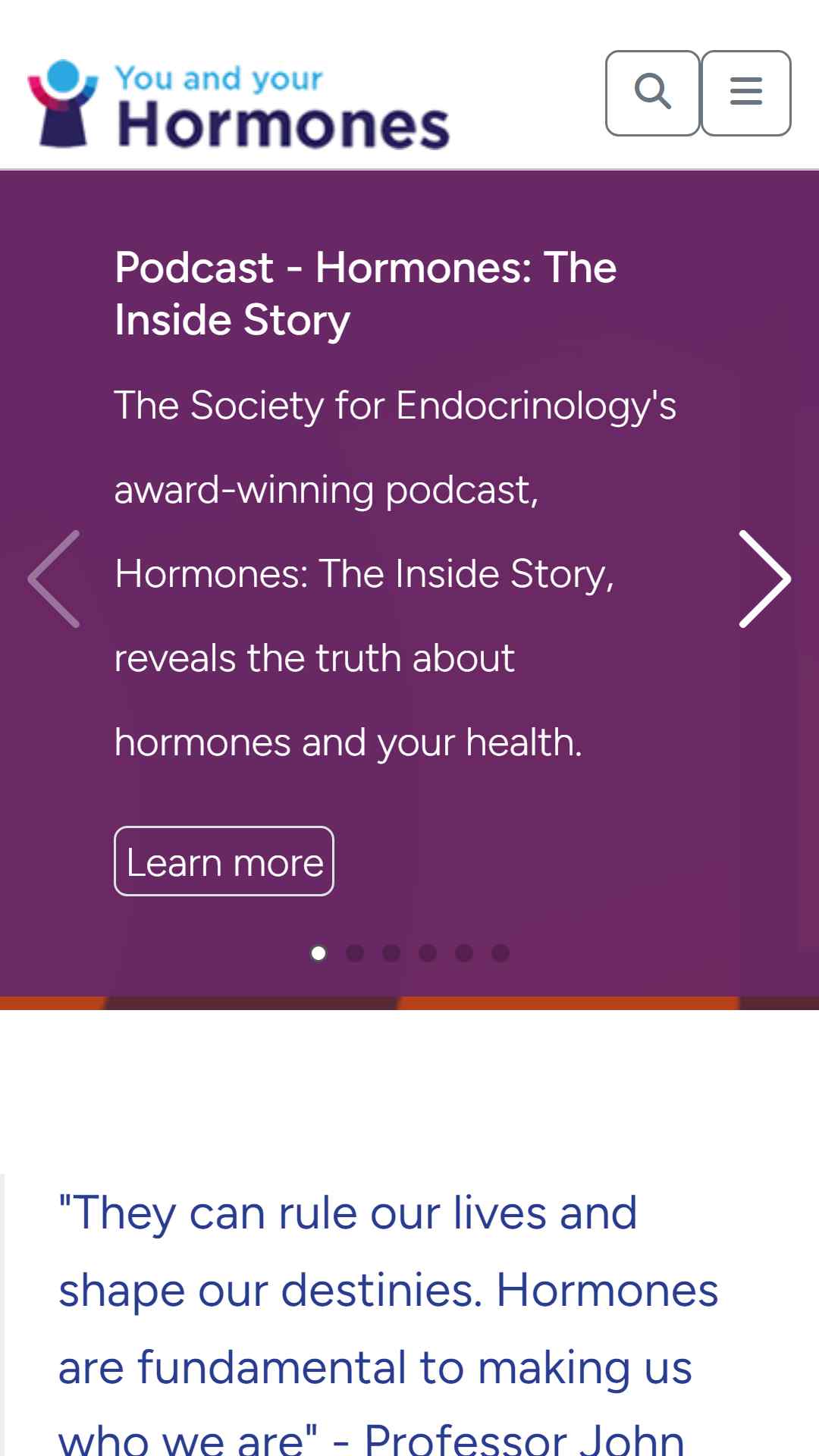Jump to the sixth carousel dot
Screen dimensions: 819x1456
[x=500, y=953]
